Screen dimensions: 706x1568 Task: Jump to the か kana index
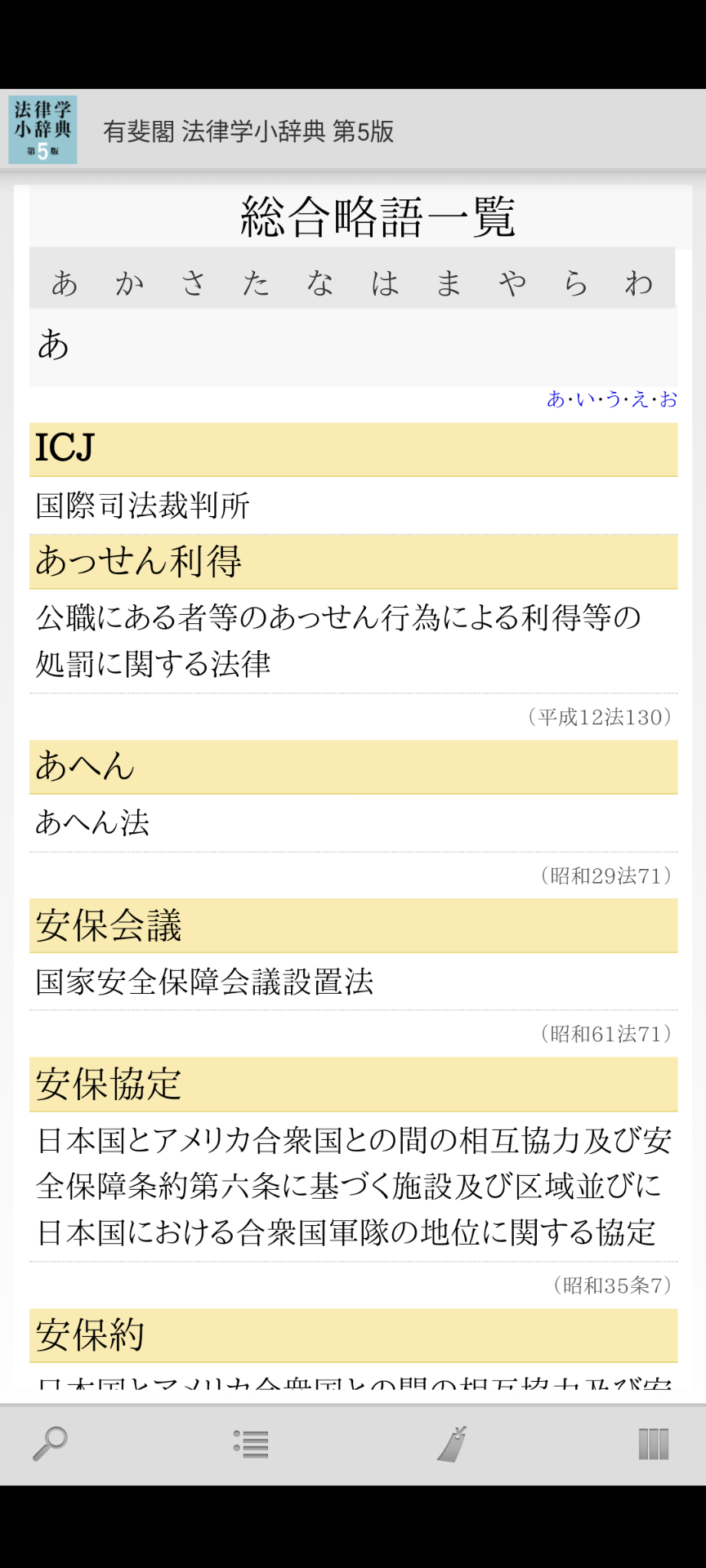pyautogui.click(x=129, y=283)
